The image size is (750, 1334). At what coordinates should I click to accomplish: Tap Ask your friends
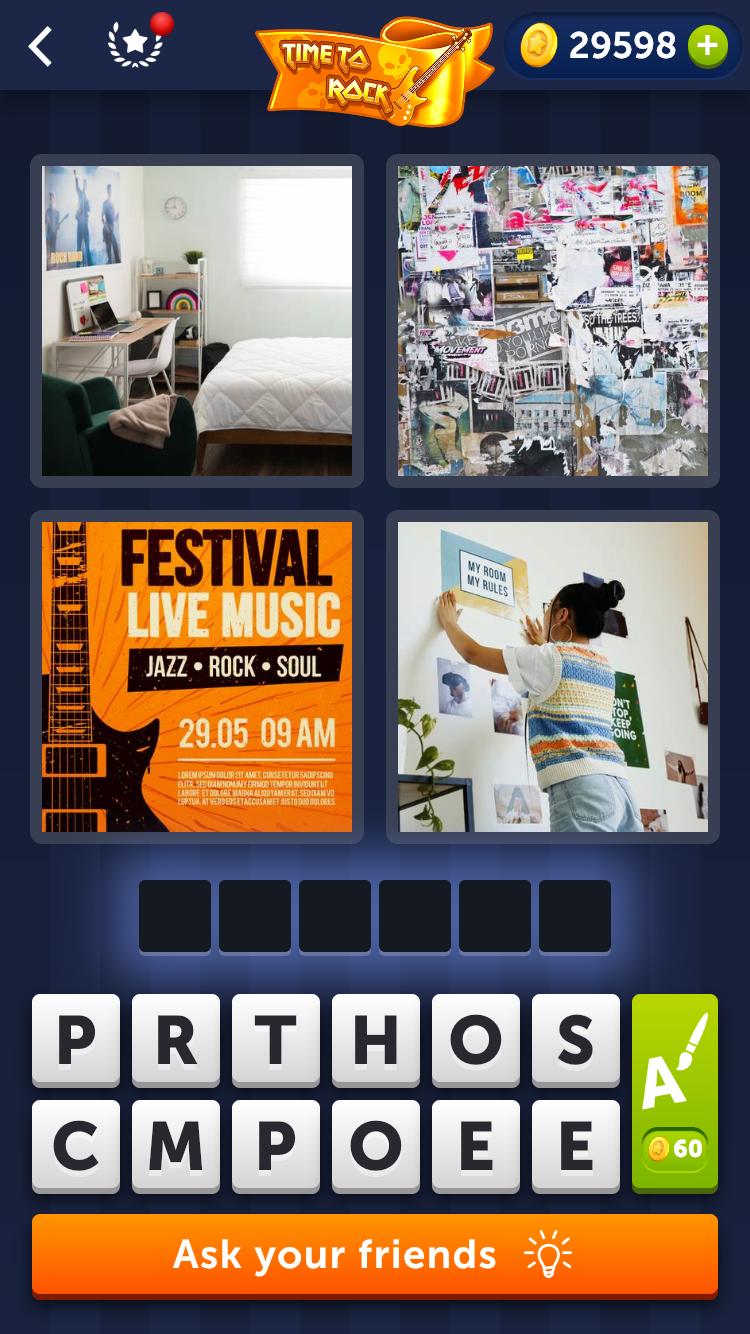click(x=375, y=1254)
